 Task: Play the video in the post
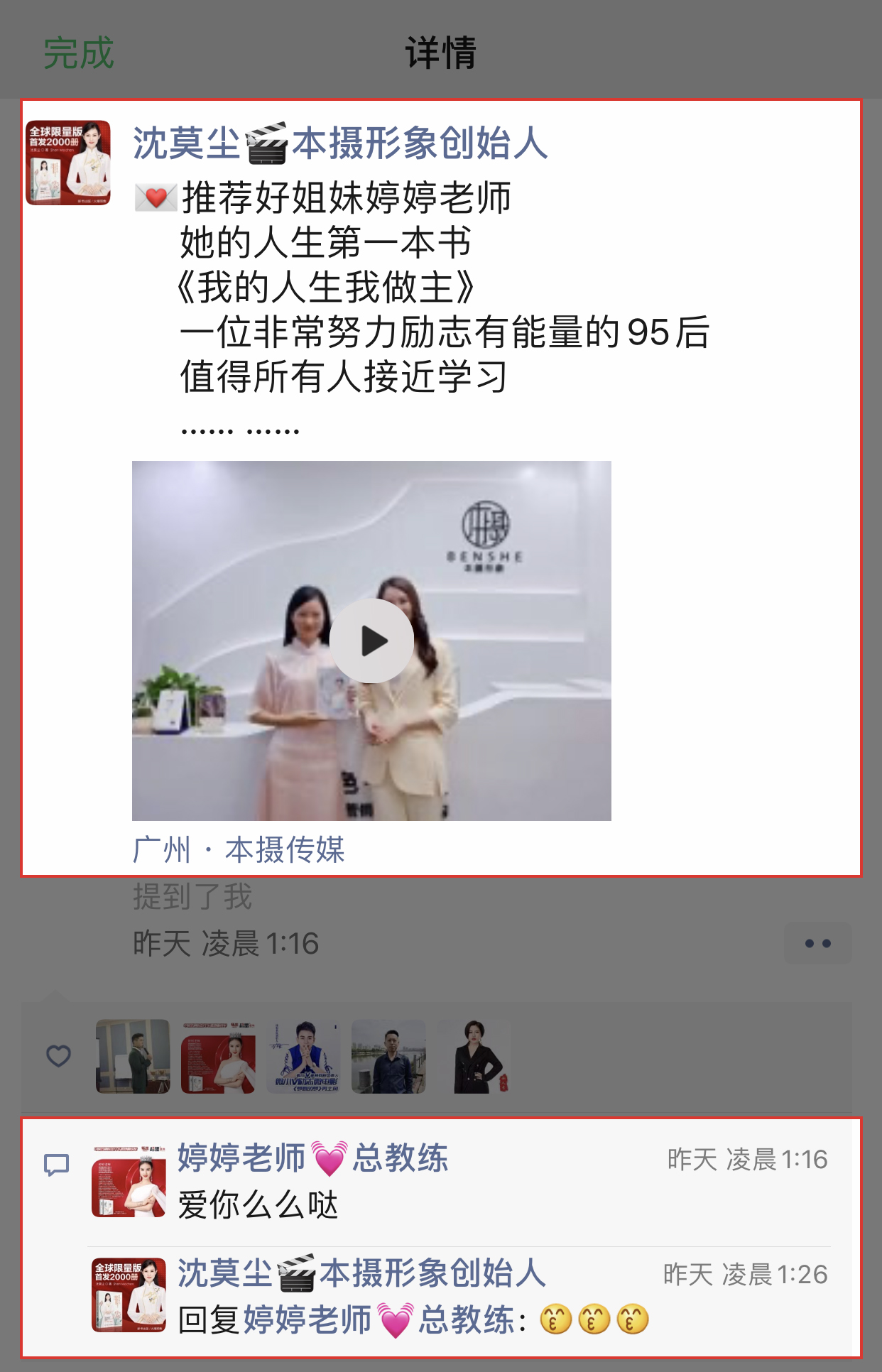[x=371, y=641]
